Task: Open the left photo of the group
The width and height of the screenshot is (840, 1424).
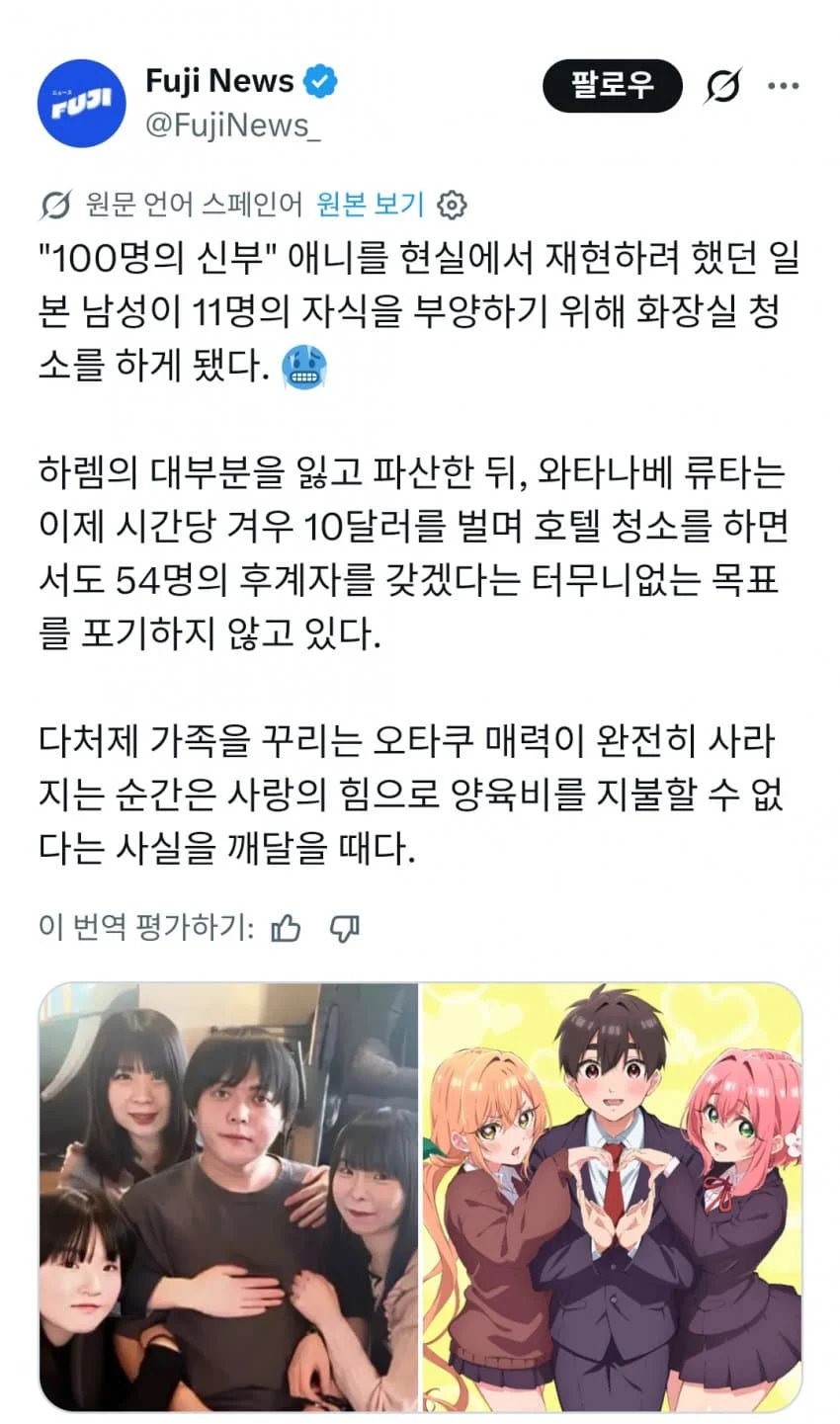Action: tap(228, 1196)
